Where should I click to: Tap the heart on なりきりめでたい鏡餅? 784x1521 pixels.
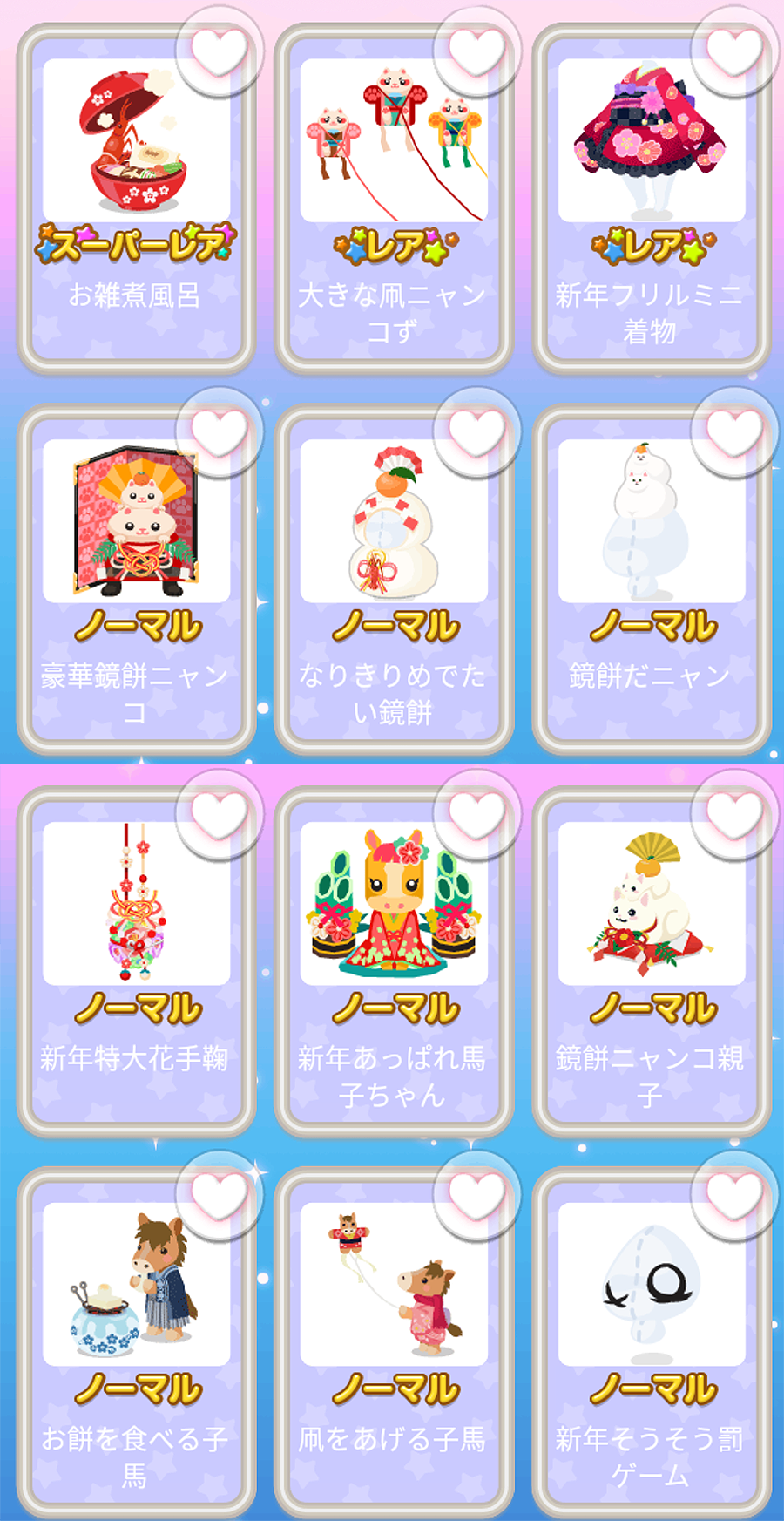(x=476, y=432)
